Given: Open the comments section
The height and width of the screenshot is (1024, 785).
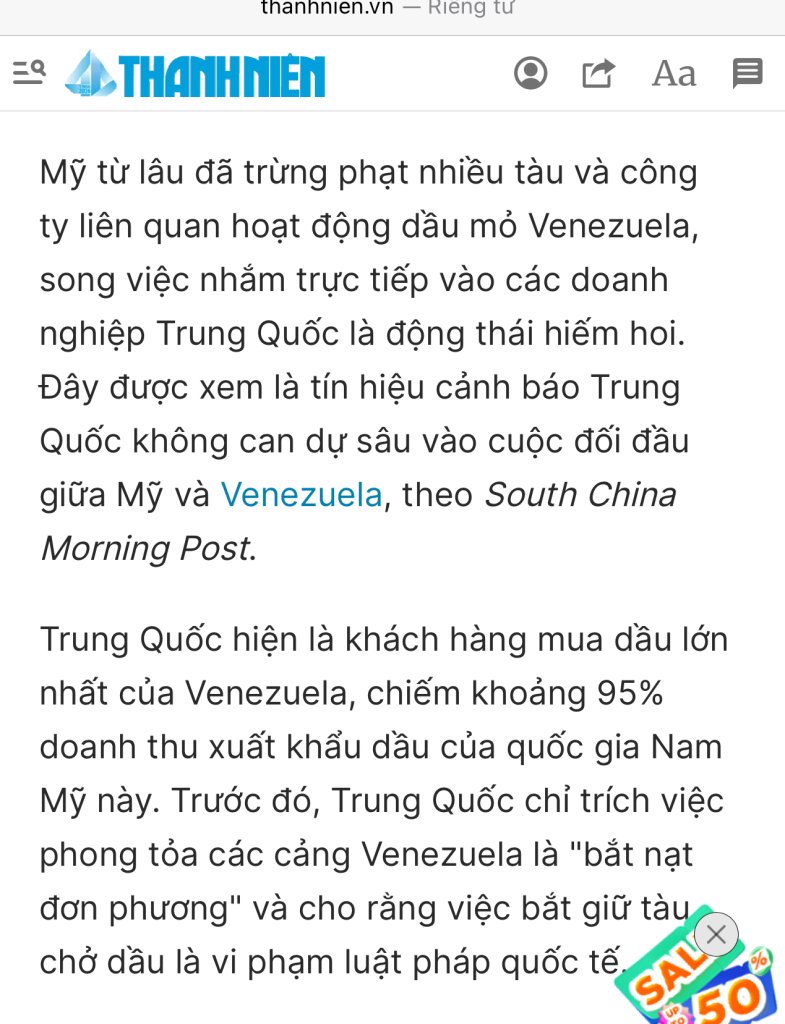Looking at the screenshot, I should click(747, 73).
